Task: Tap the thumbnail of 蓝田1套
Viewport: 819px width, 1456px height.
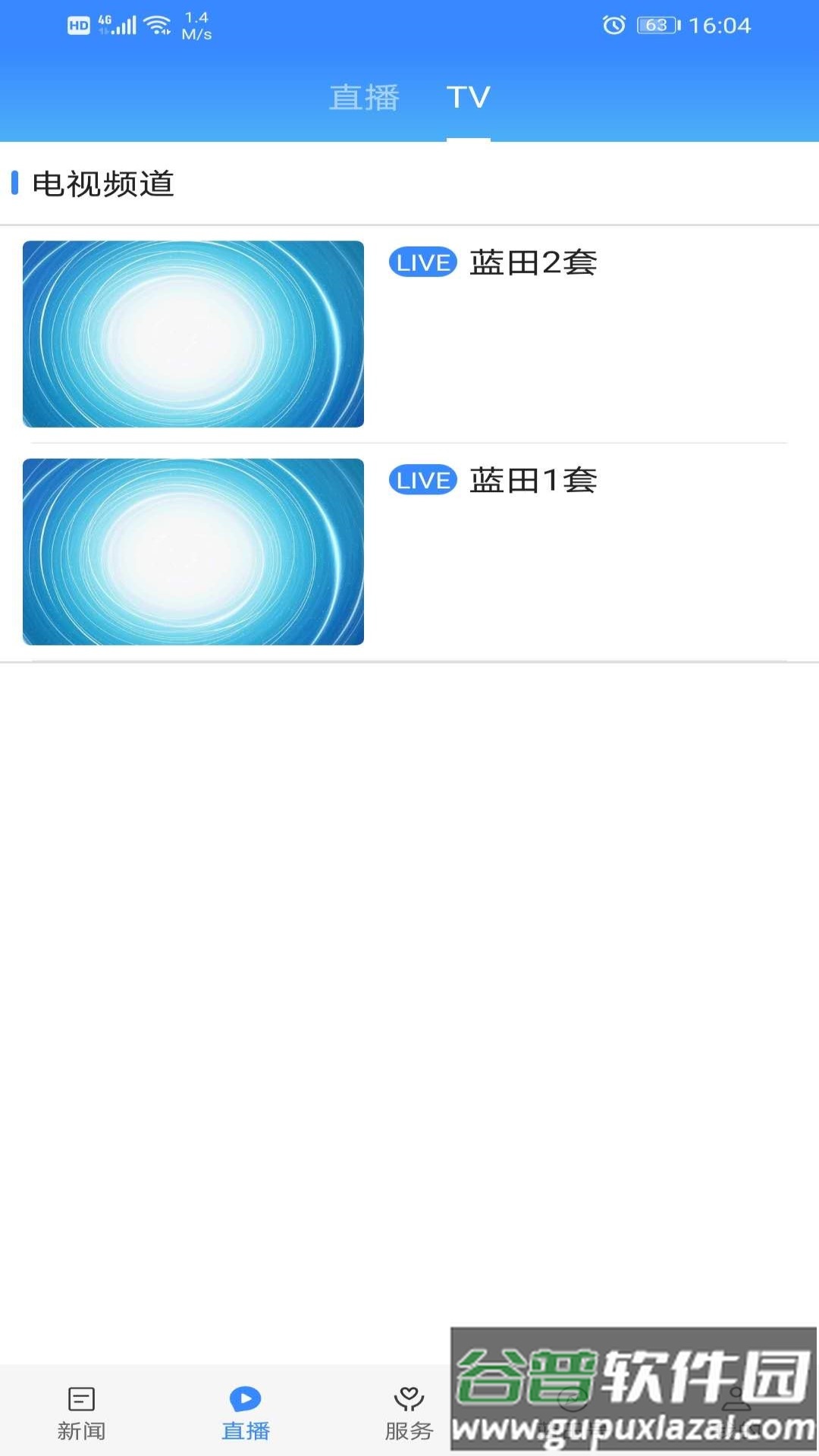Action: coord(194,550)
